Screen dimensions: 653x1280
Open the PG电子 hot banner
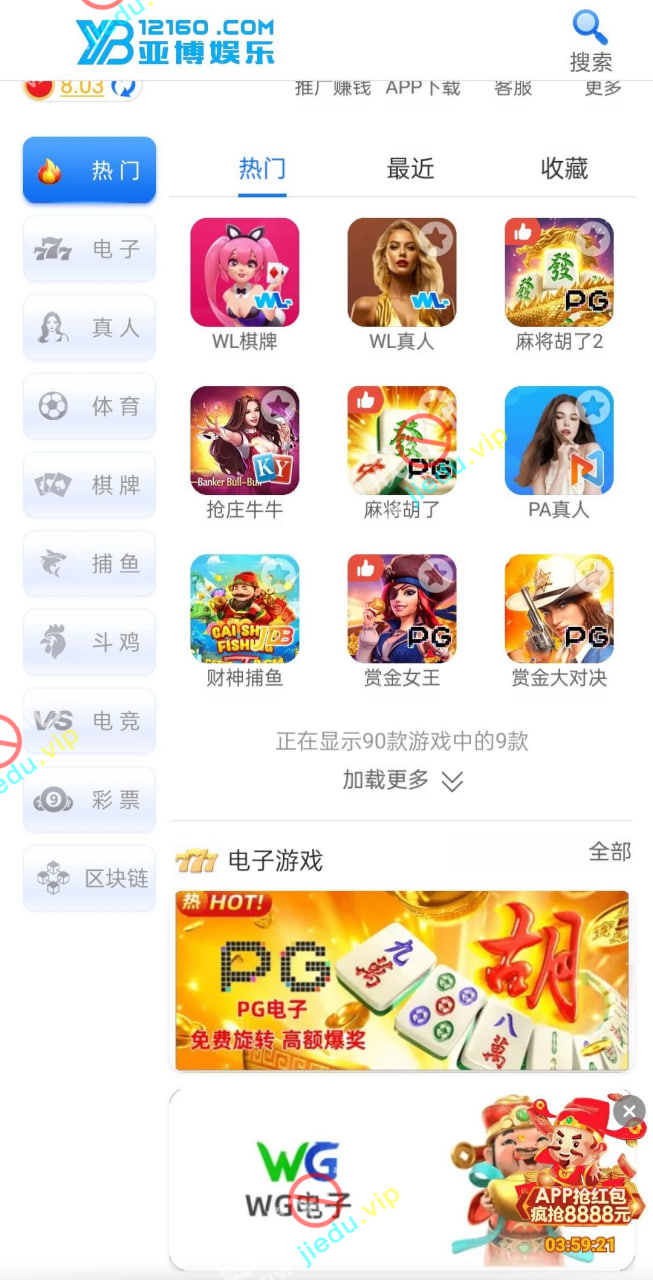pos(402,981)
